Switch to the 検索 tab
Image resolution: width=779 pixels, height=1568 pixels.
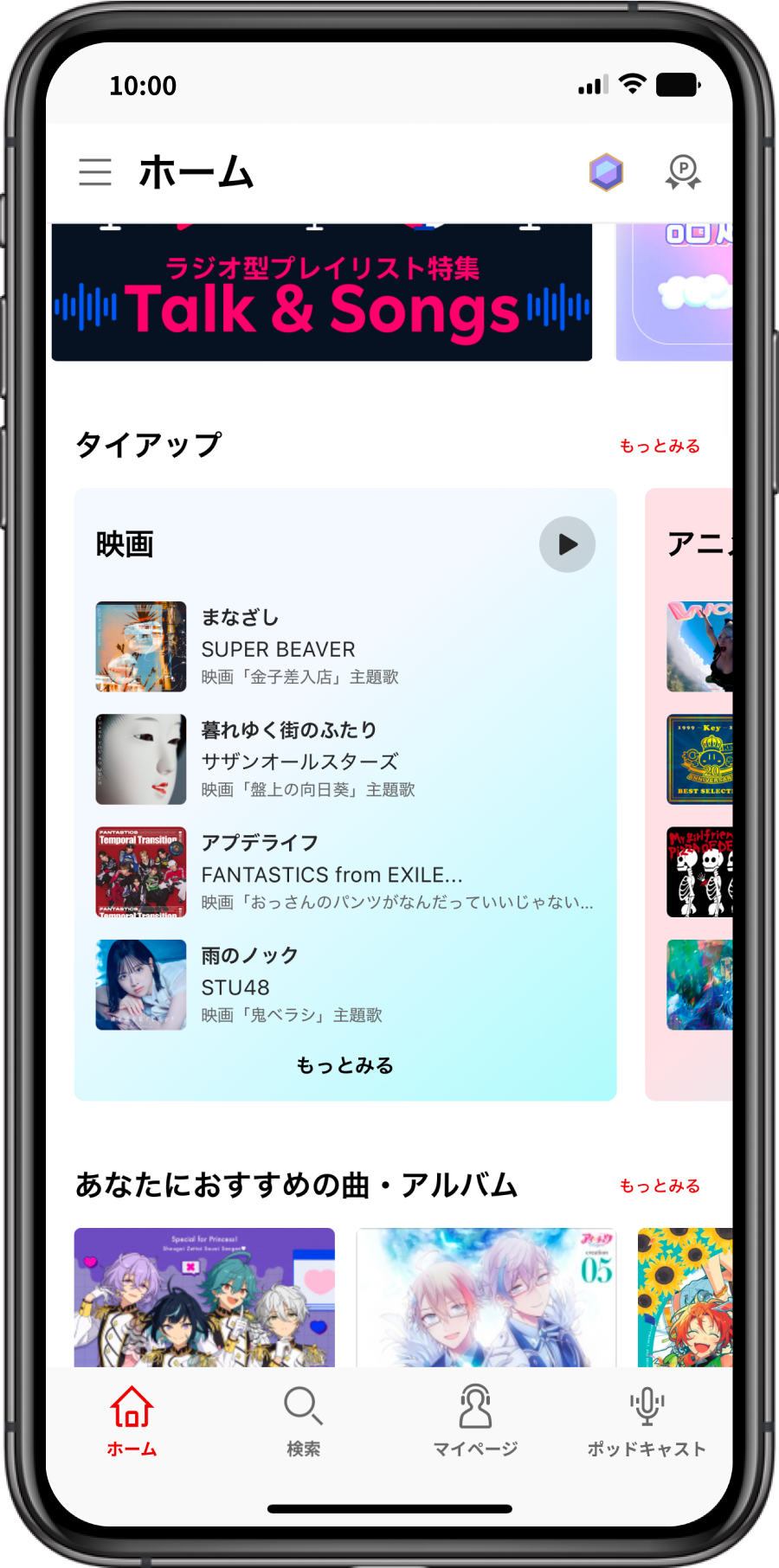303,1419
